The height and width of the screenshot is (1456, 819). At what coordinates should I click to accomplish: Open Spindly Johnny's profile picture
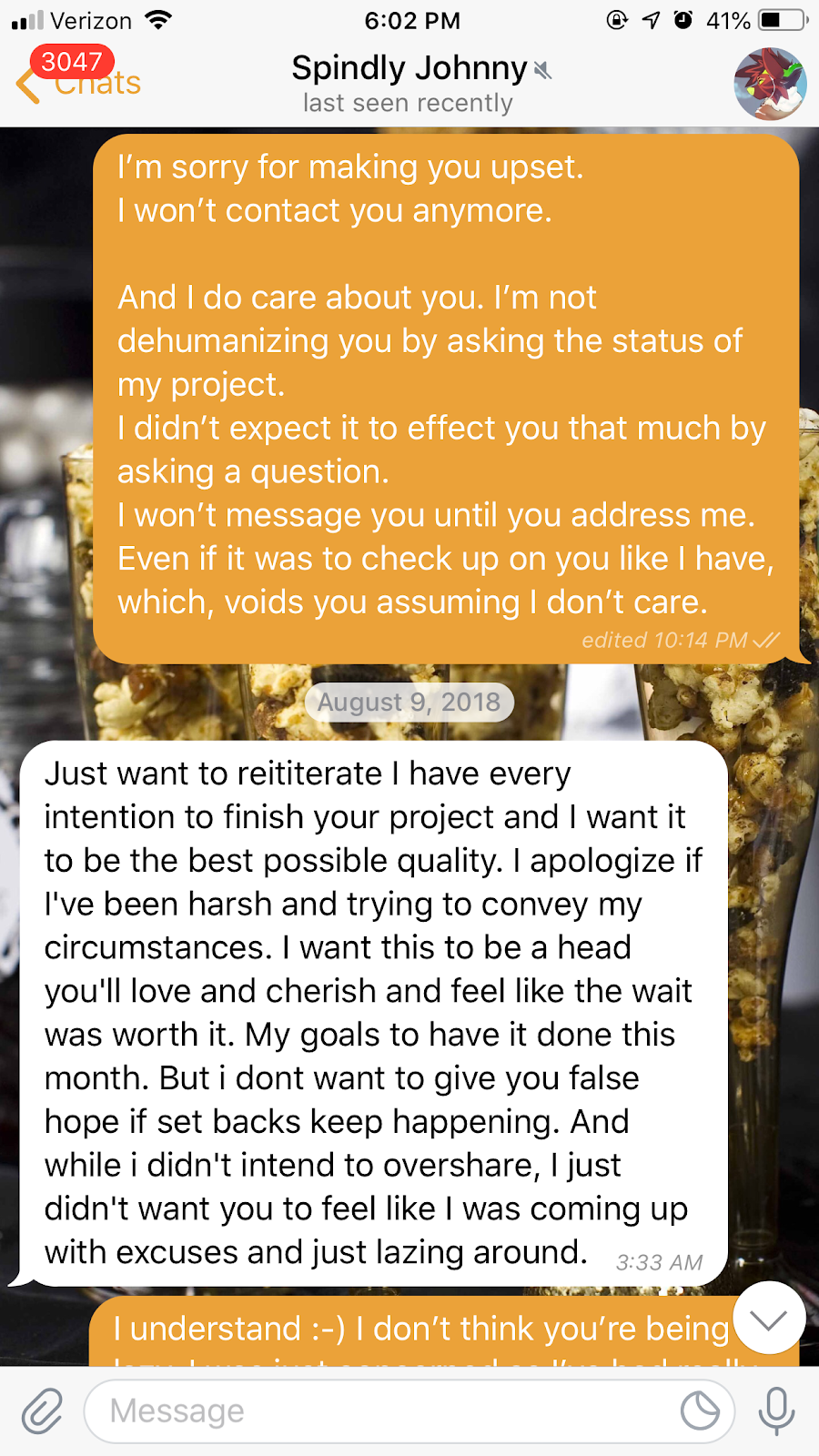coord(770,84)
